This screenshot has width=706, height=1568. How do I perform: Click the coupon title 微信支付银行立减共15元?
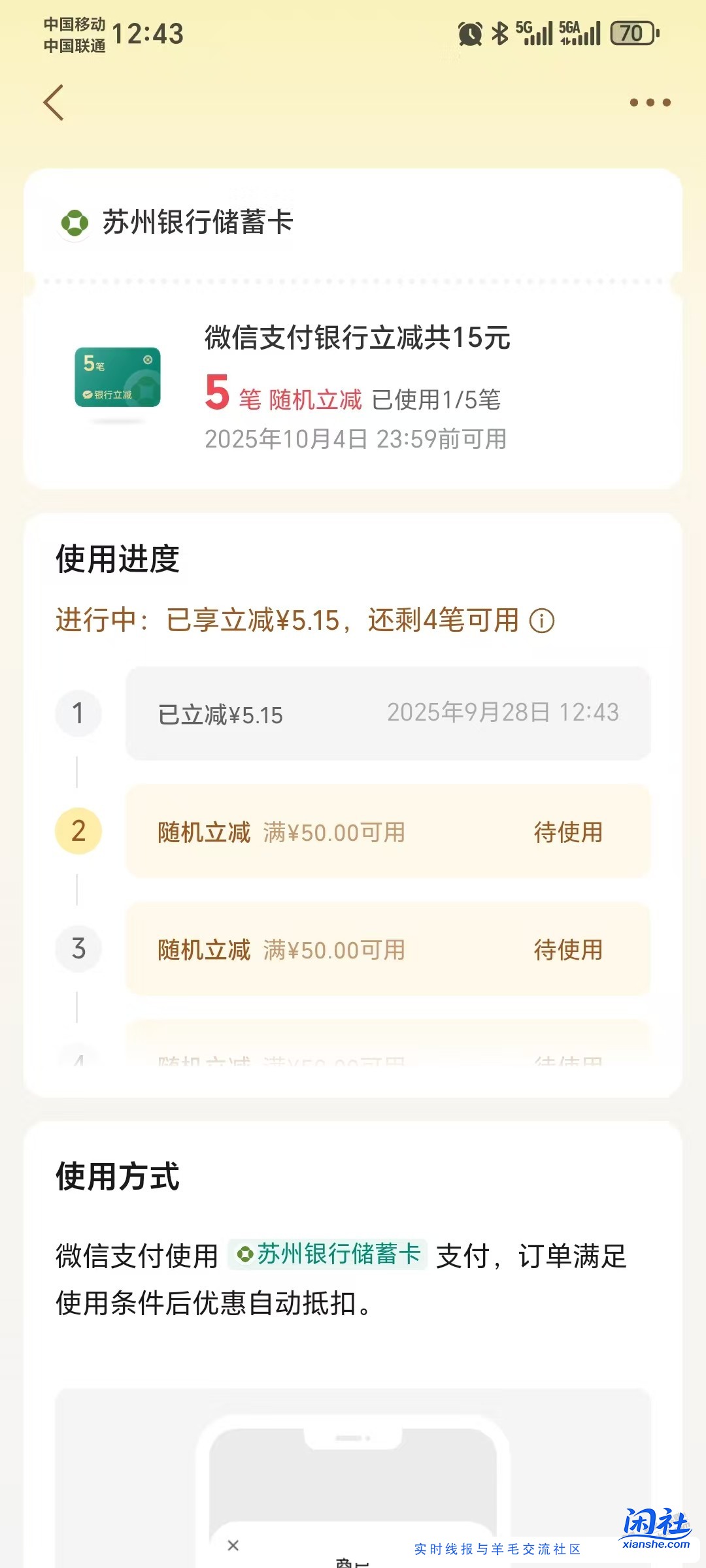(x=356, y=338)
